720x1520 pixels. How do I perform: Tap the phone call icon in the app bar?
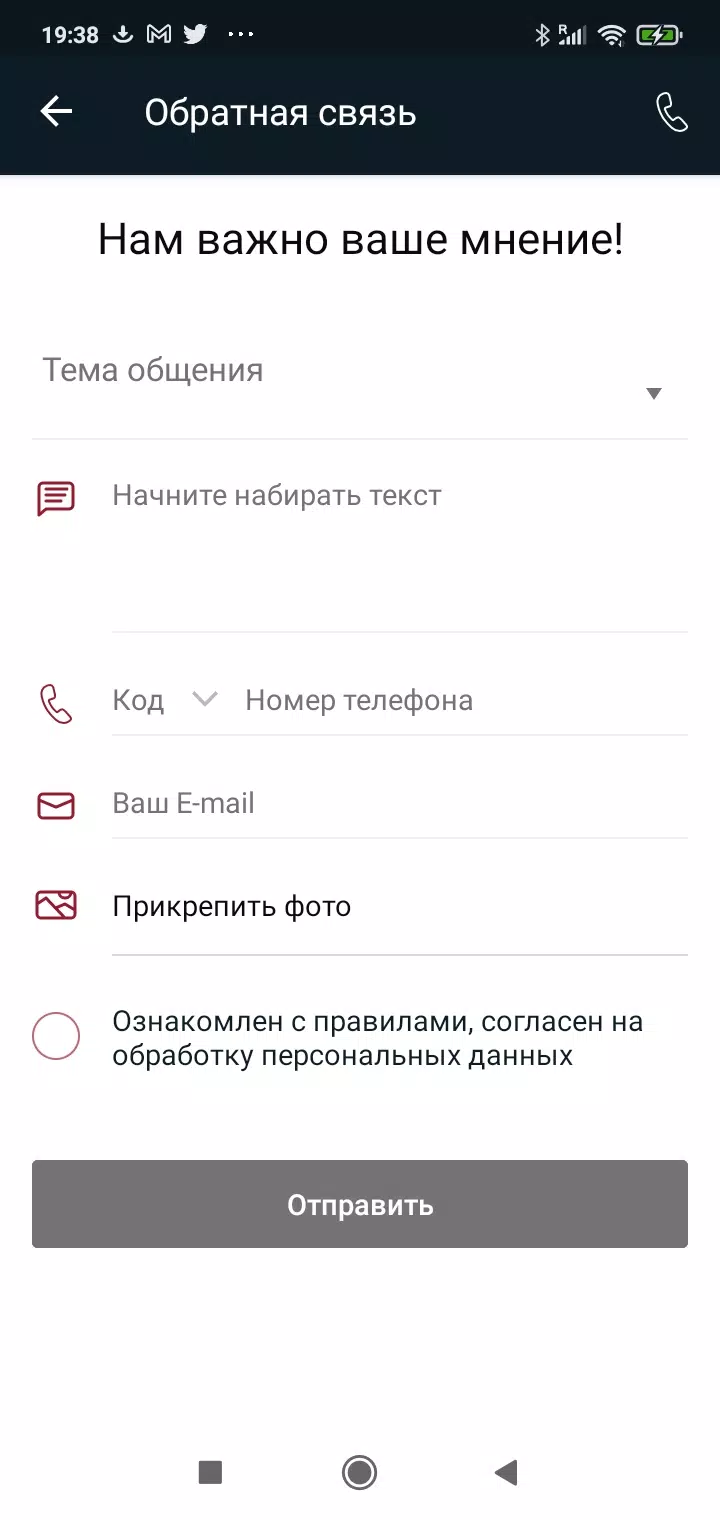coord(672,113)
